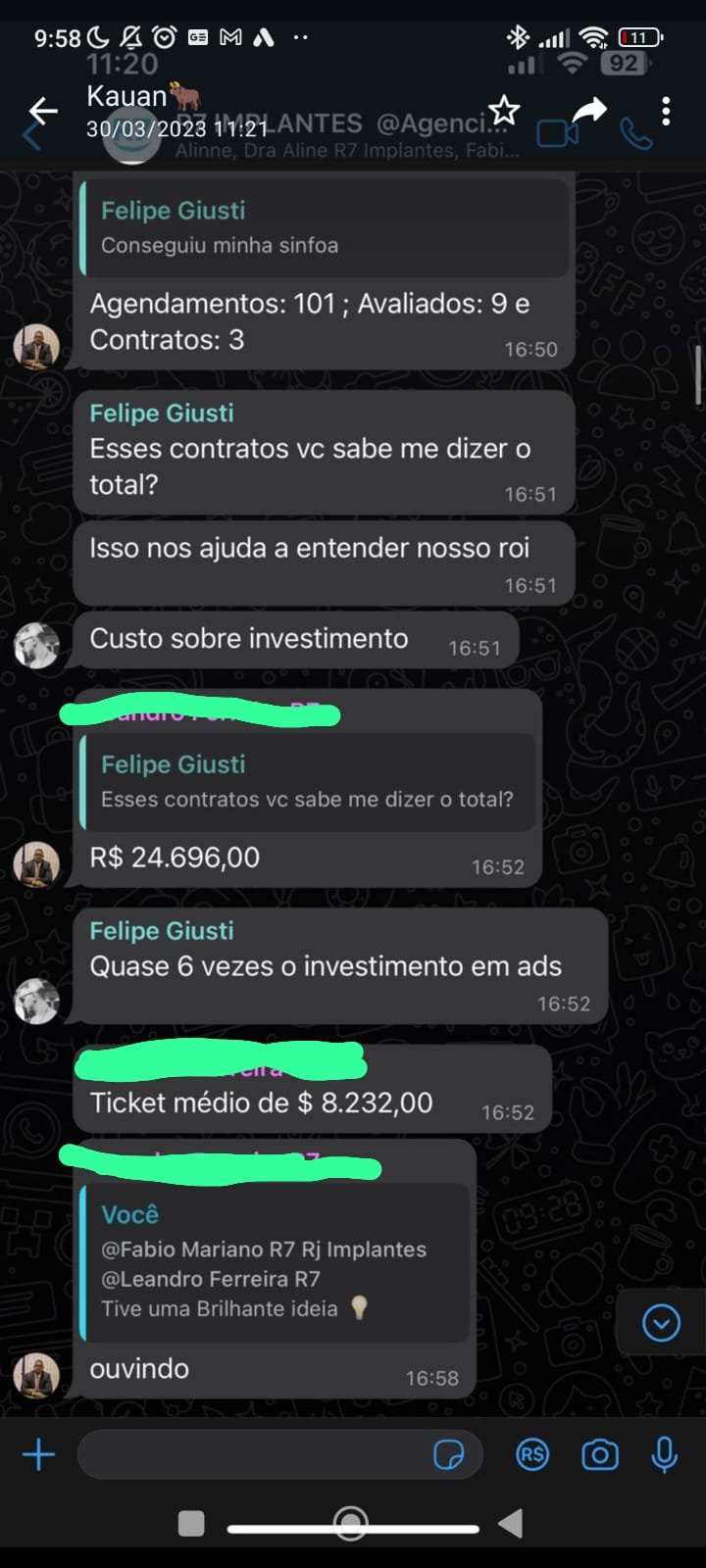
Task: Tap the system back triangle
Action: [x=511, y=1523]
